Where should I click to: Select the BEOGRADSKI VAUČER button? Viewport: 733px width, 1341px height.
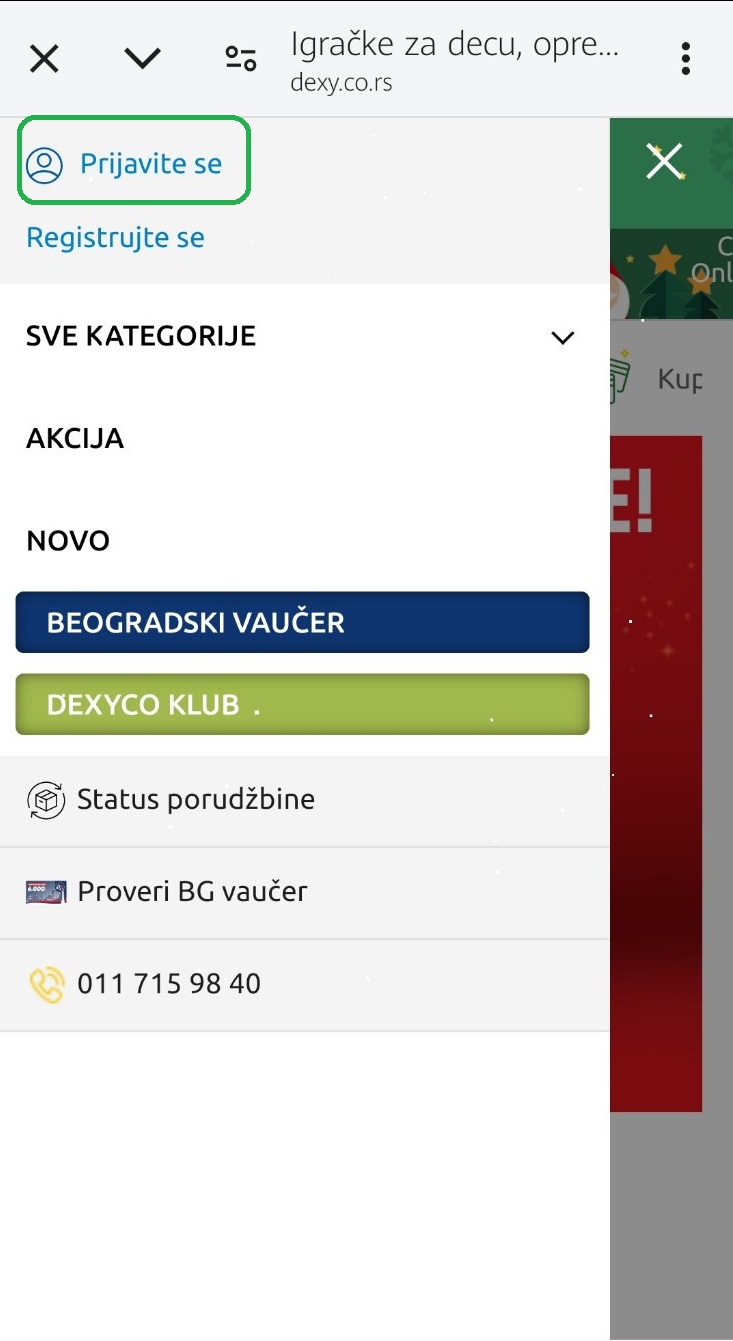(302, 622)
